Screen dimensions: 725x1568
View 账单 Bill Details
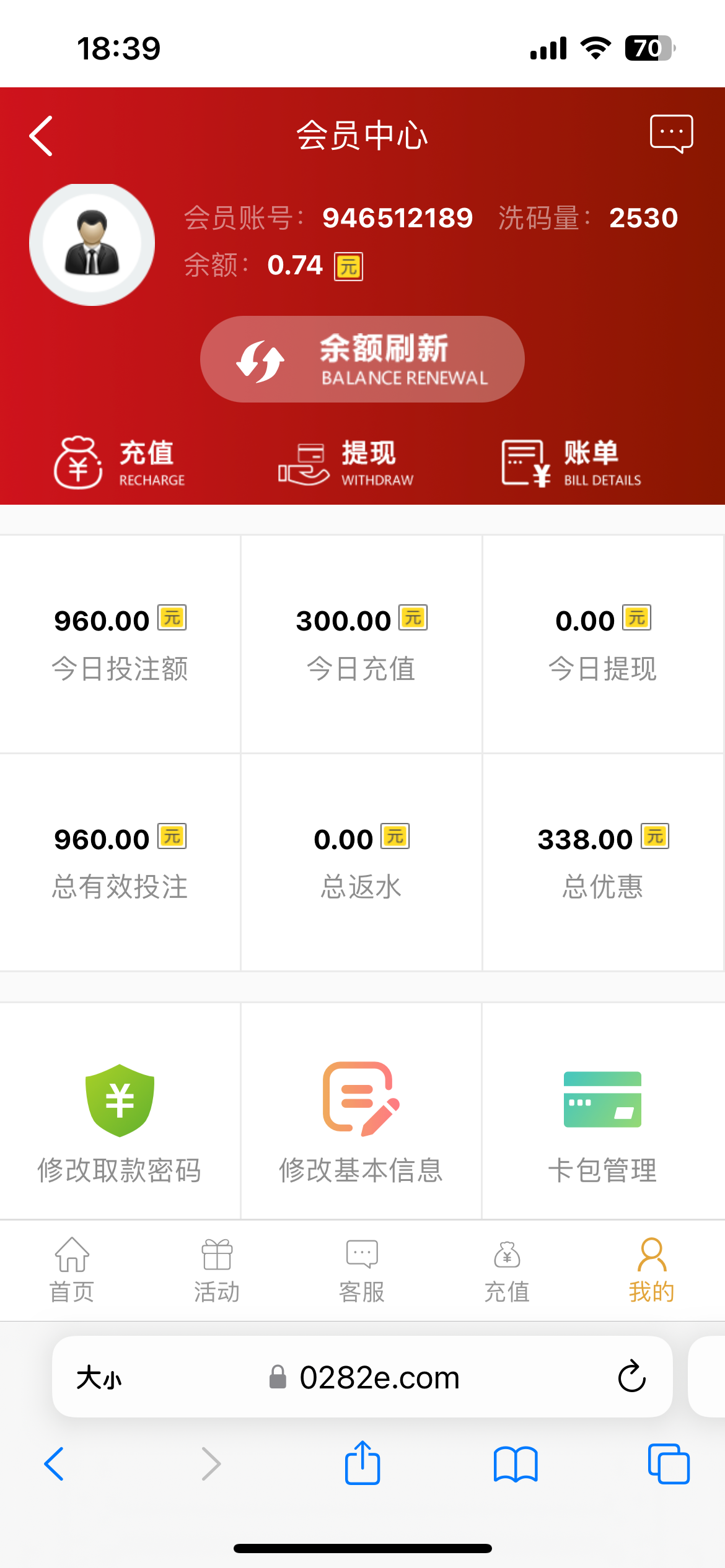point(571,462)
